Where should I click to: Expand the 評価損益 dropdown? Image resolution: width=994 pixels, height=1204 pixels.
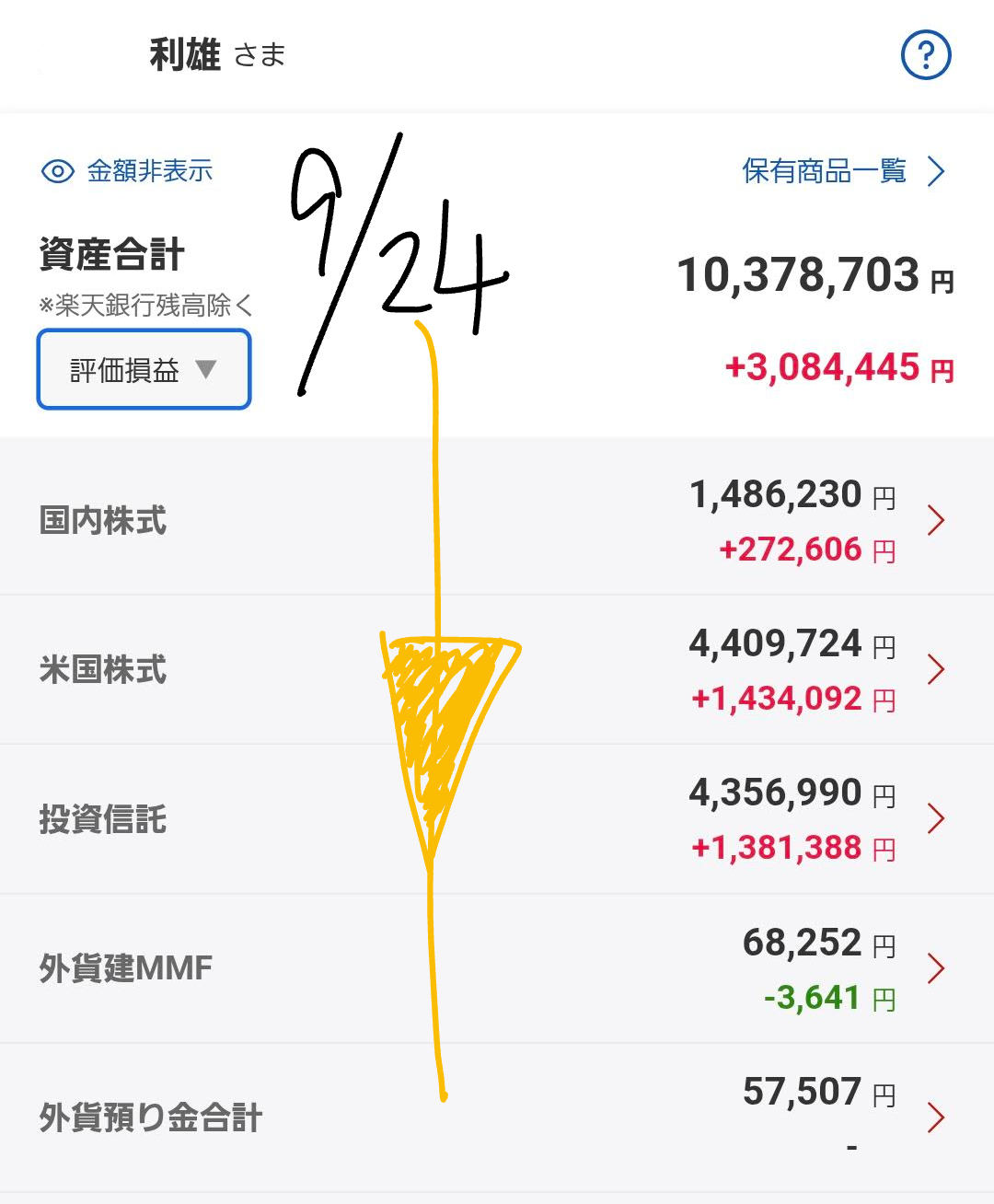[x=144, y=370]
